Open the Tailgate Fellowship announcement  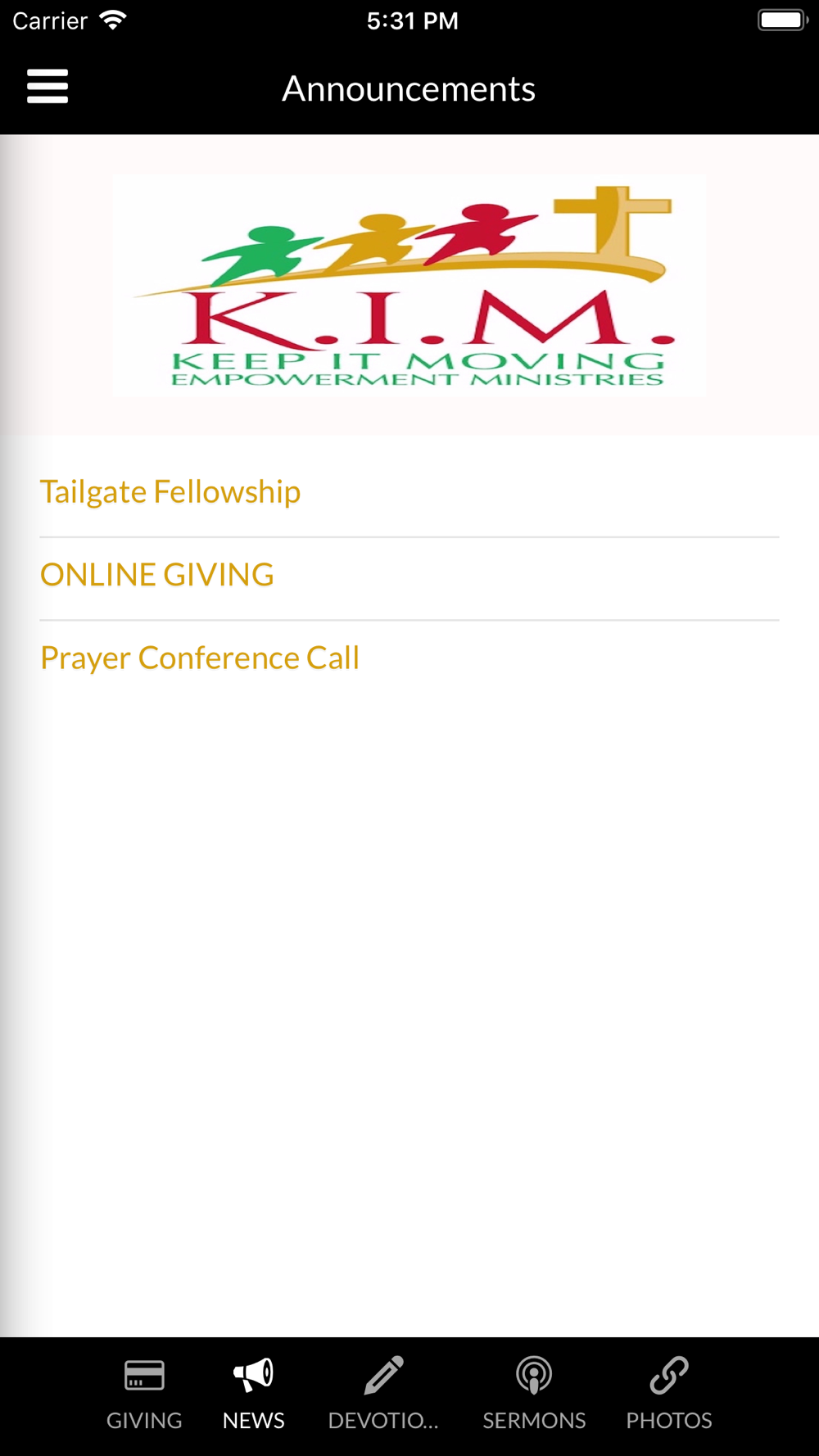point(409,492)
